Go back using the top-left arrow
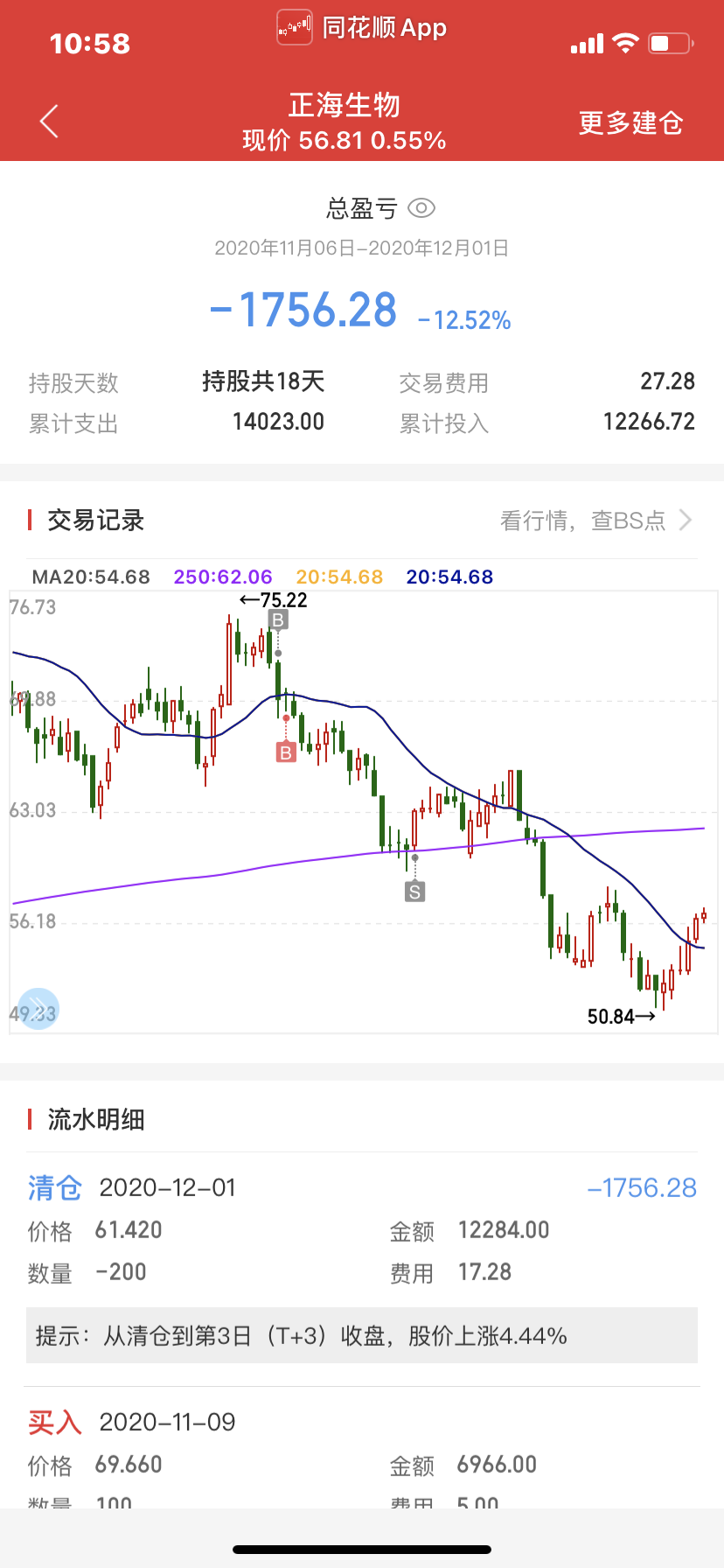Screen dimensions: 724x1568 pos(49,121)
